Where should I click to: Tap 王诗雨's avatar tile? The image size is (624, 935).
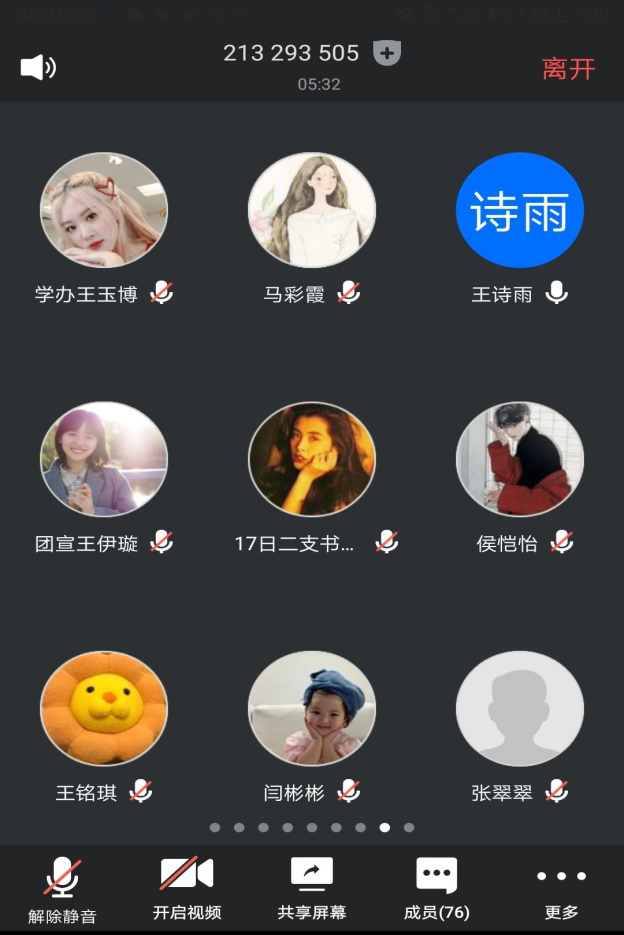click(519, 211)
